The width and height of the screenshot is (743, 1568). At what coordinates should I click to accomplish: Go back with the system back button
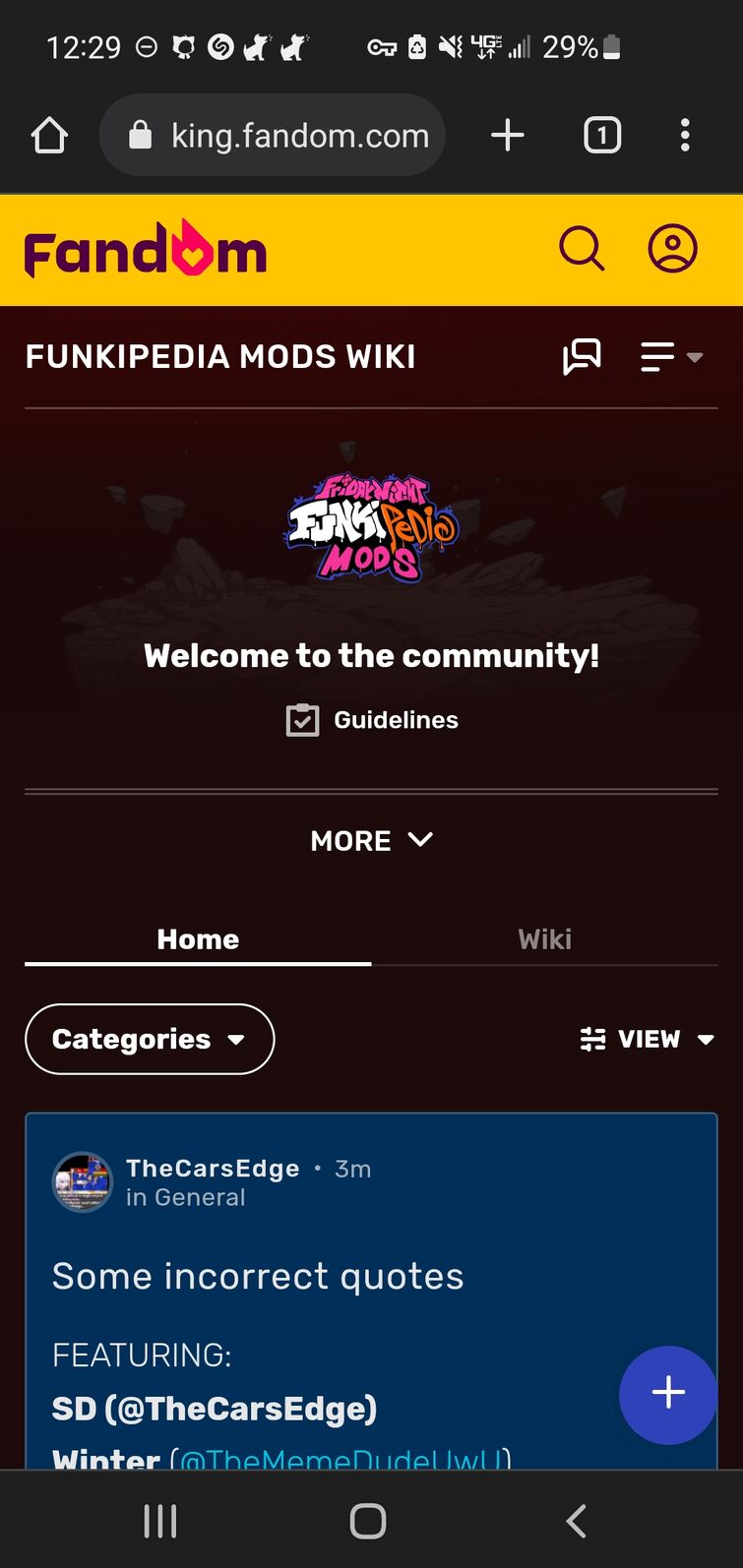pos(576,1521)
